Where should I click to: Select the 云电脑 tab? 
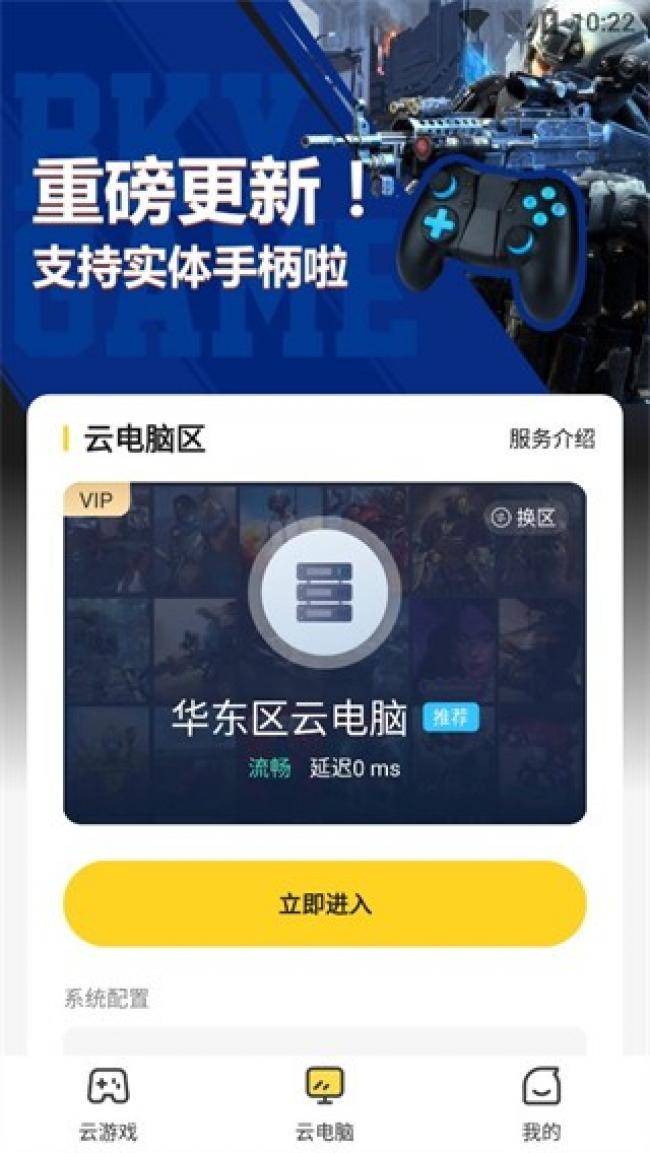[324, 1103]
